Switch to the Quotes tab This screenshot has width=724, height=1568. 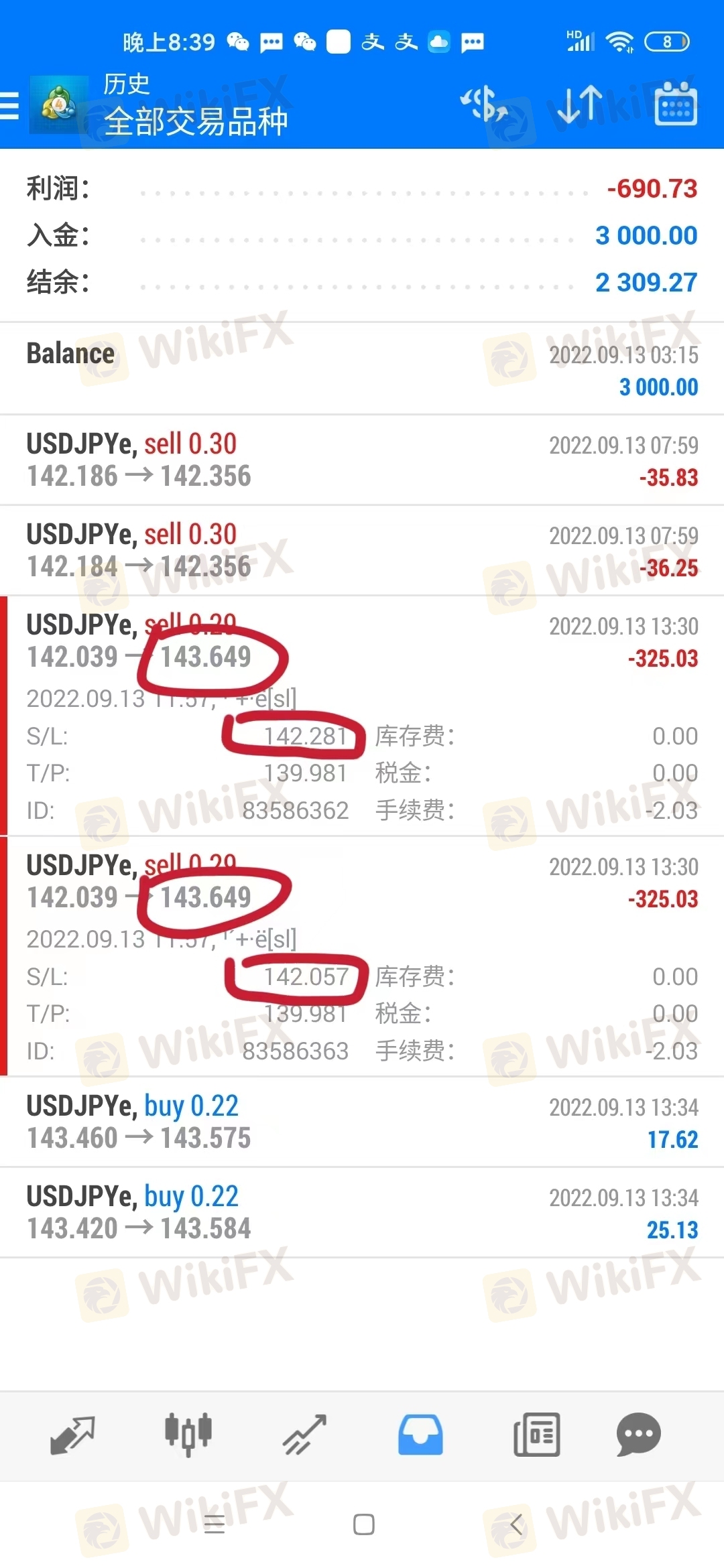pyautogui.click(x=72, y=1435)
